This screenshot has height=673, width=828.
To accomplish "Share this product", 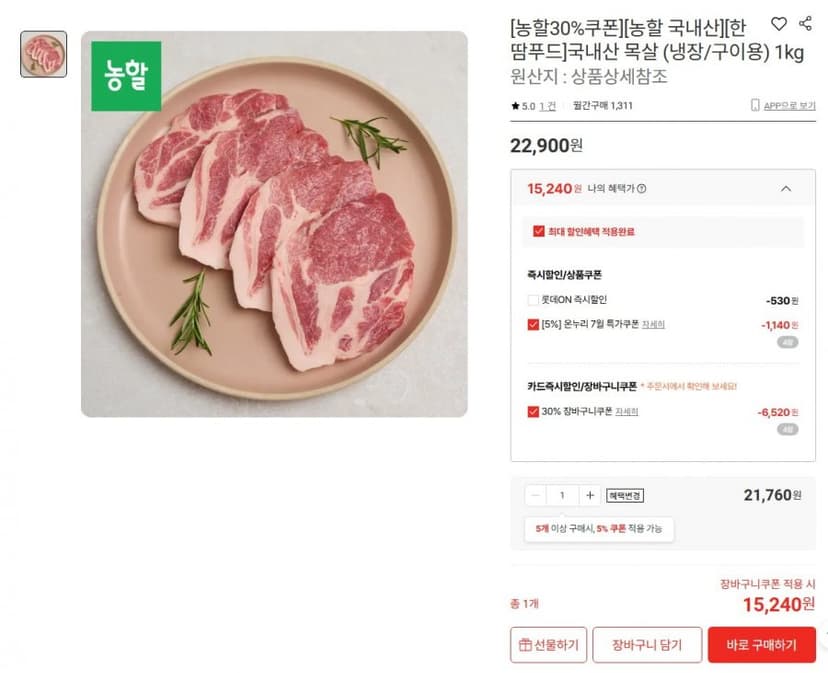I will 805,23.
